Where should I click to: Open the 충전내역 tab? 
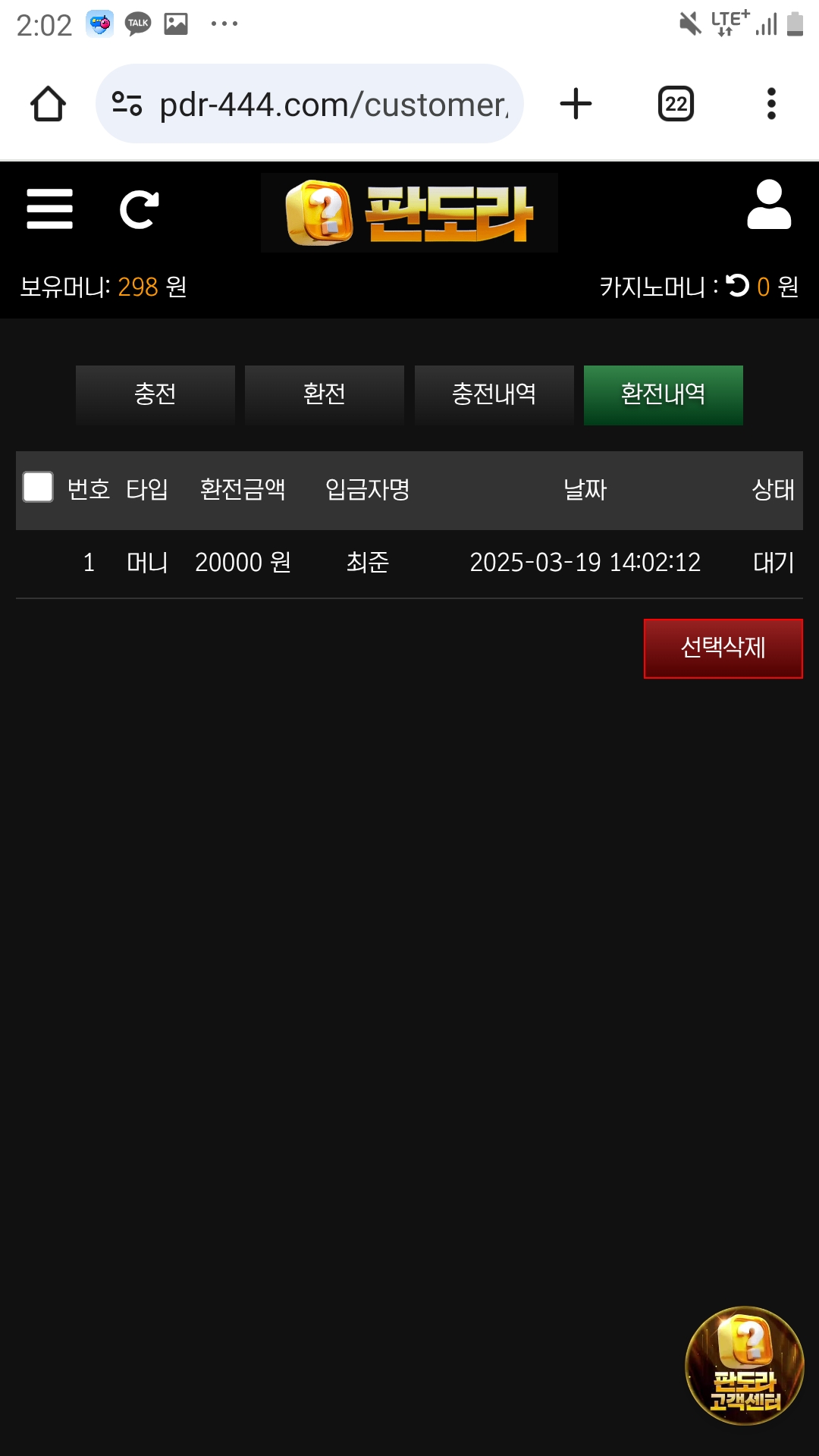pyautogui.click(x=494, y=394)
